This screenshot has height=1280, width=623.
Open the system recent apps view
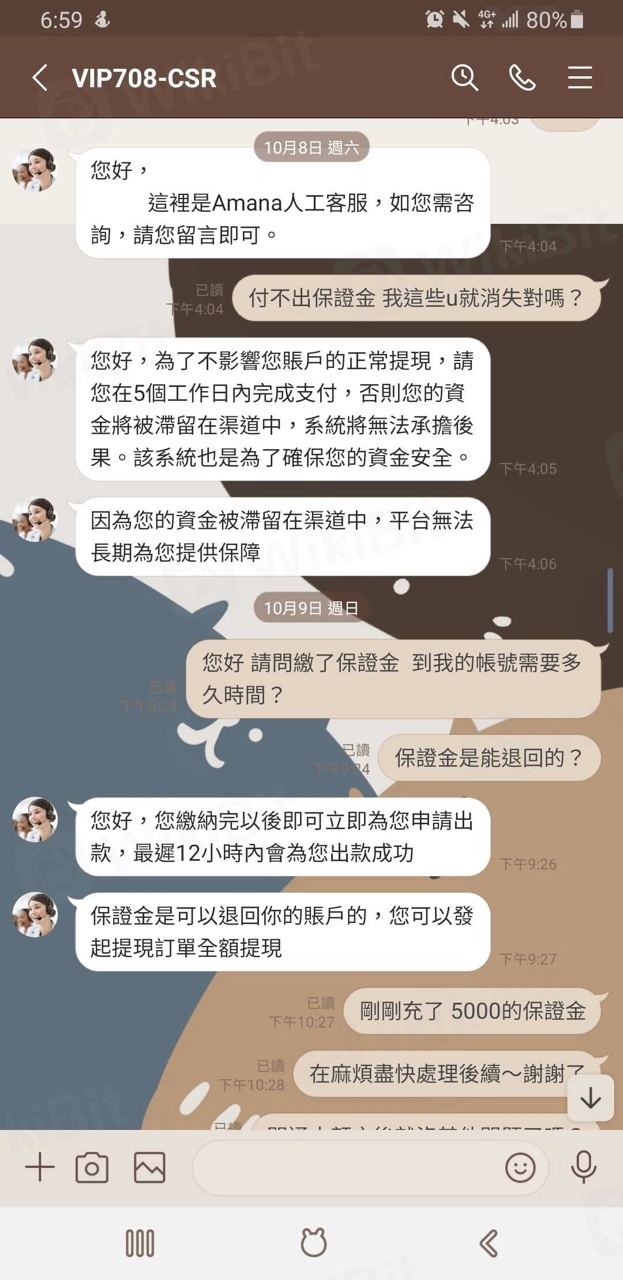point(139,1243)
